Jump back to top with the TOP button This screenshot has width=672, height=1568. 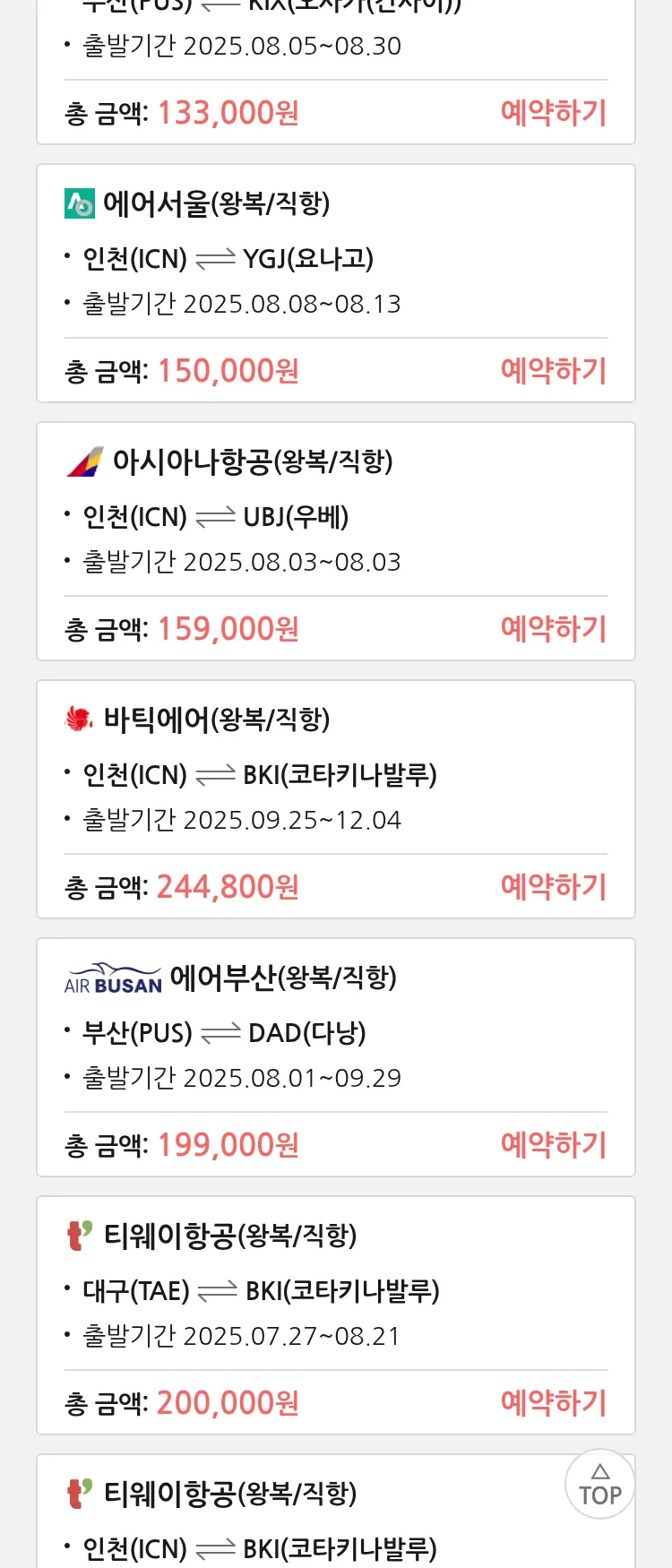(599, 1484)
